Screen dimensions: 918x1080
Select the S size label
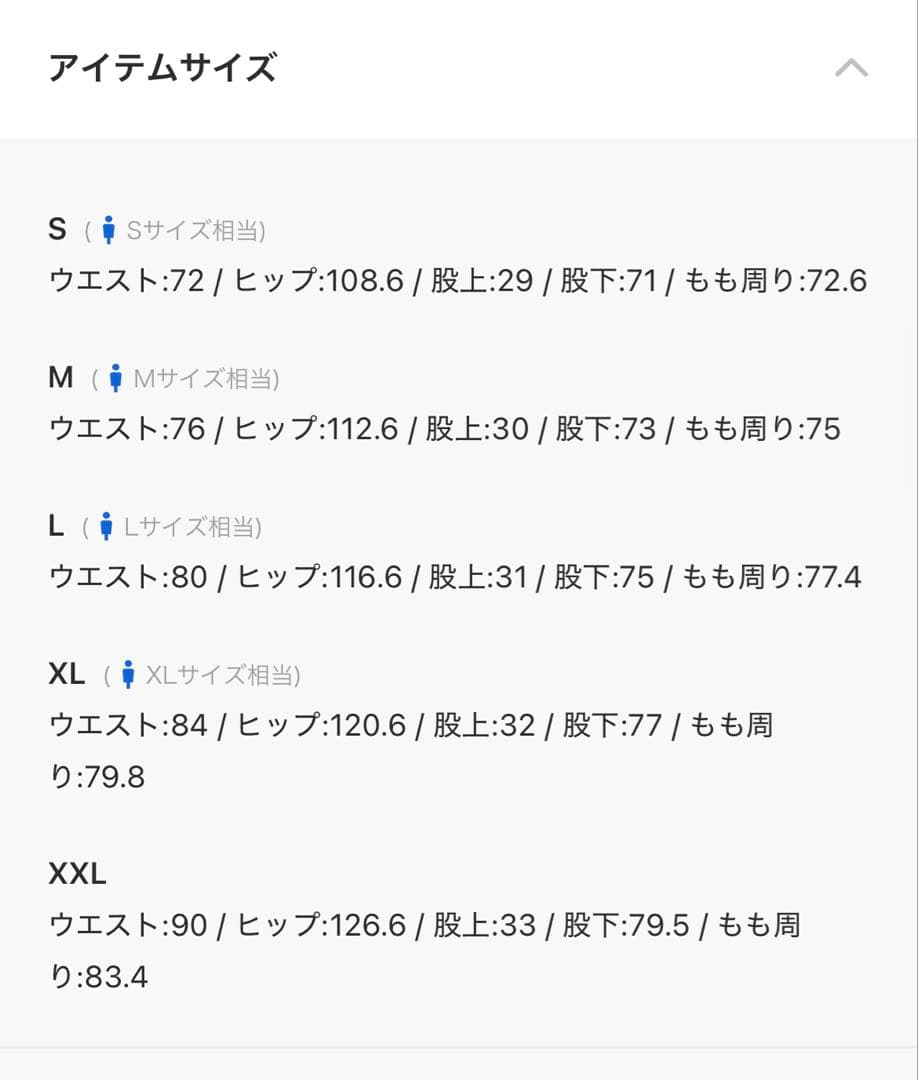coord(58,229)
